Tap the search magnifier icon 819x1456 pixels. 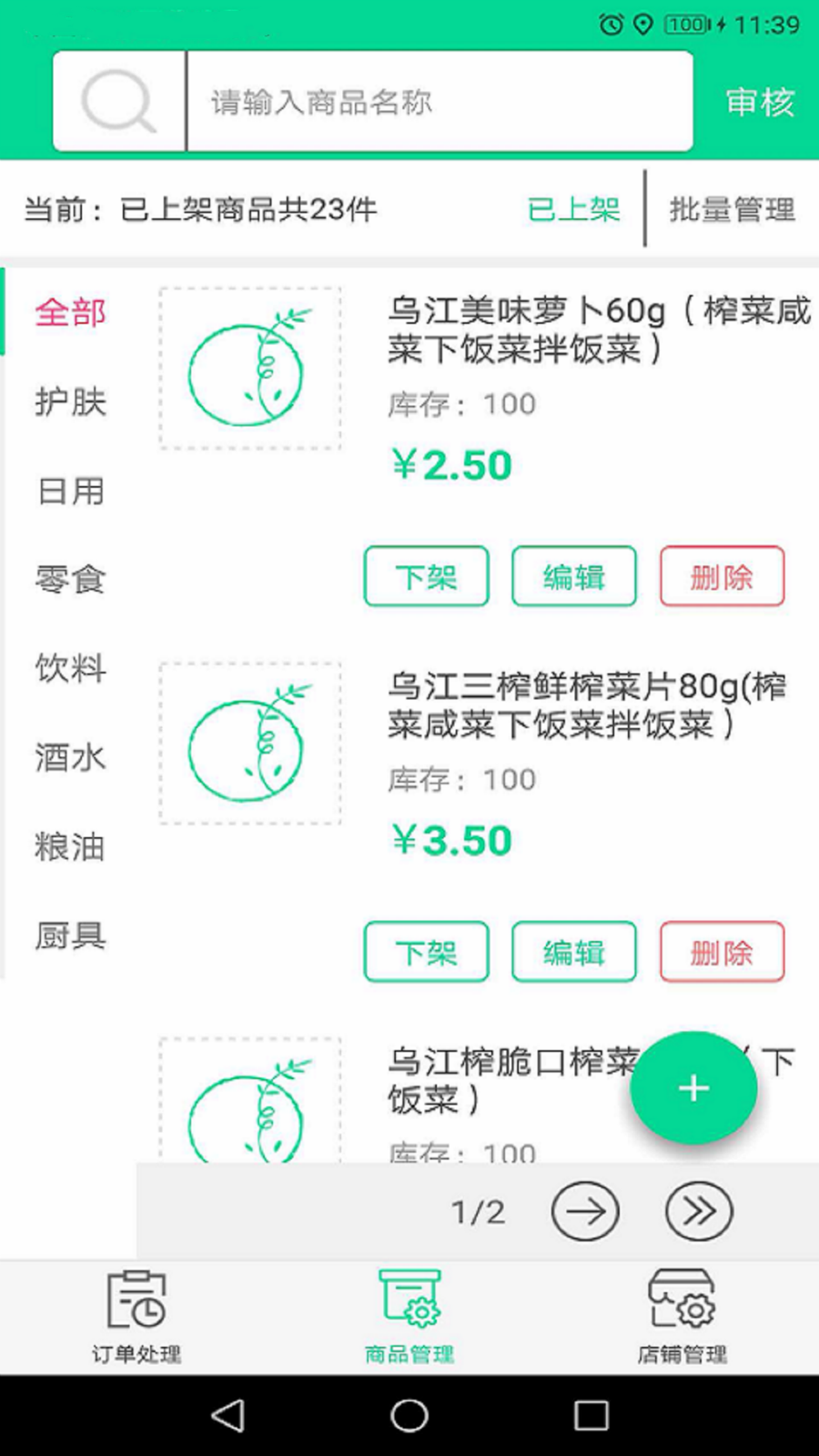[x=119, y=101]
